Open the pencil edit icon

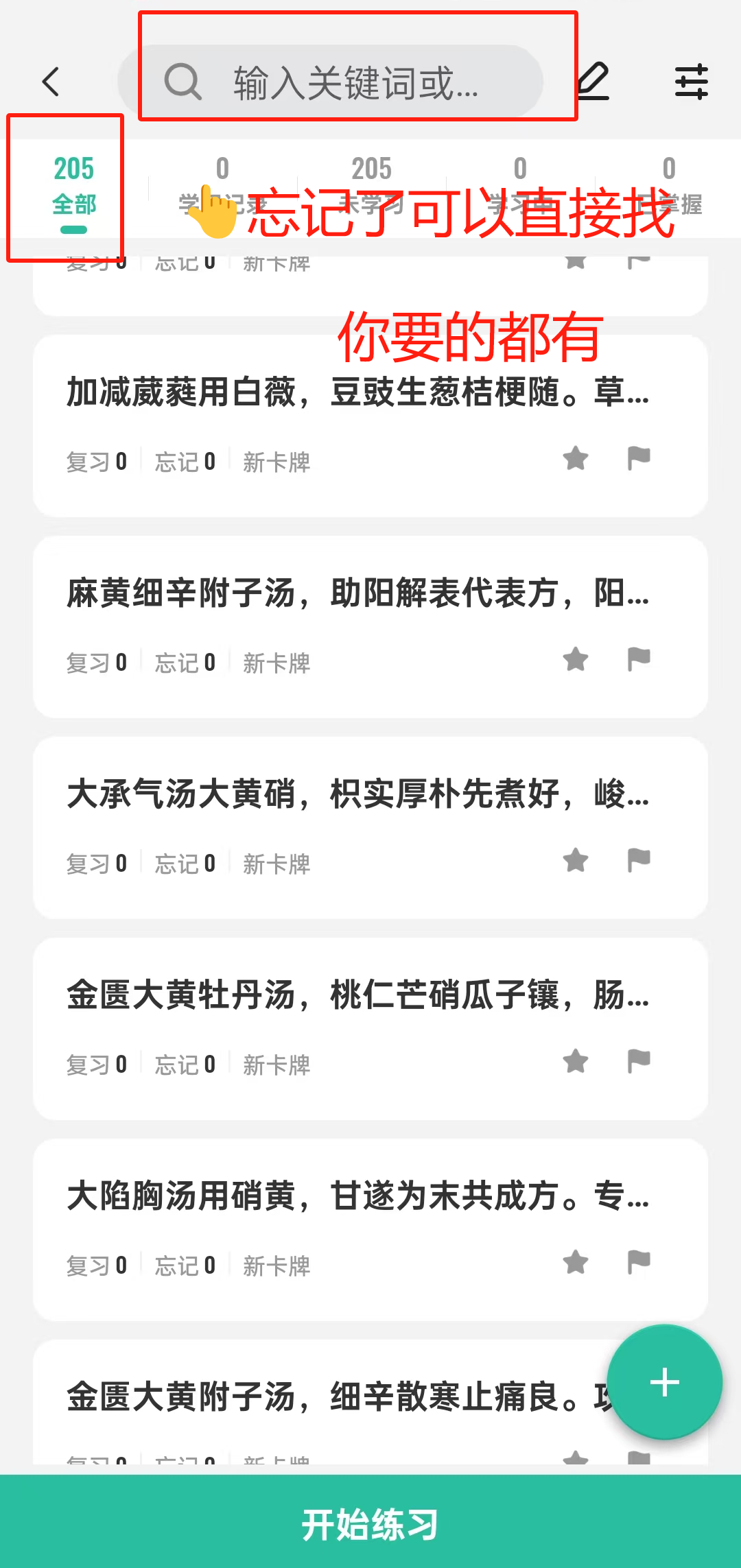coord(593,82)
